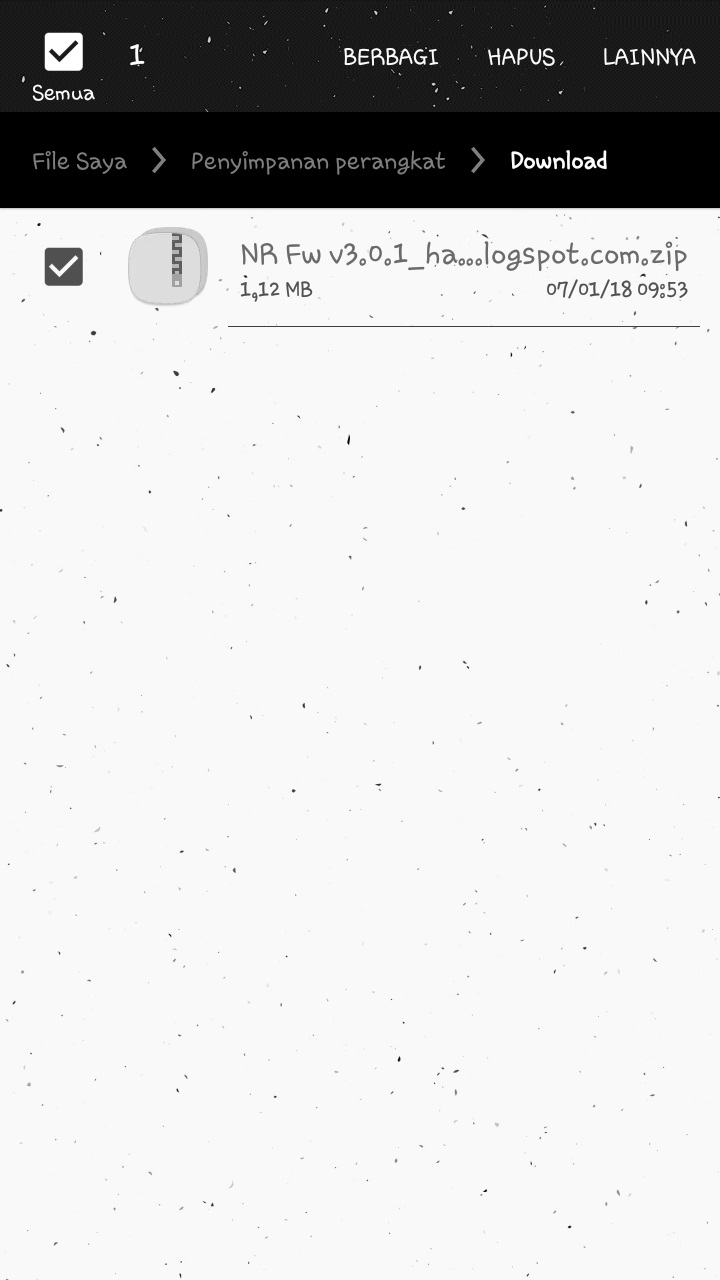This screenshot has height=1280, width=720.
Task: Uncheck the NR Fw v3.0.1 zip file
Action: pos(64,267)
